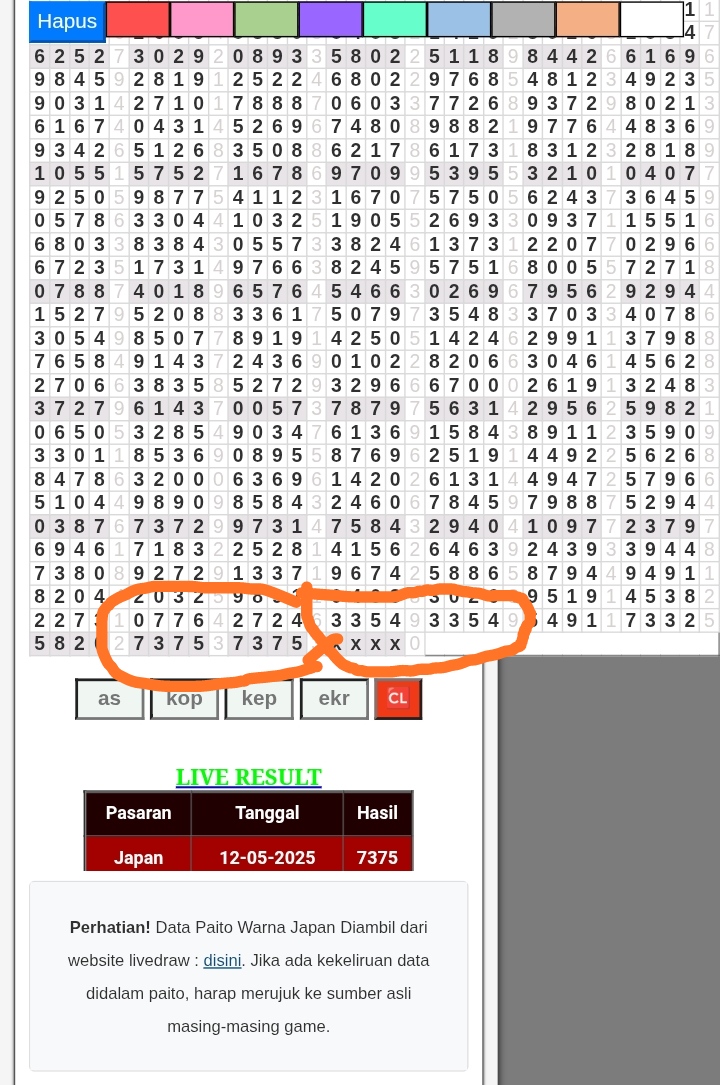The height and width of the screenshot is (1085, 720).
Task: Tap the as button
Action: (109, 699)
